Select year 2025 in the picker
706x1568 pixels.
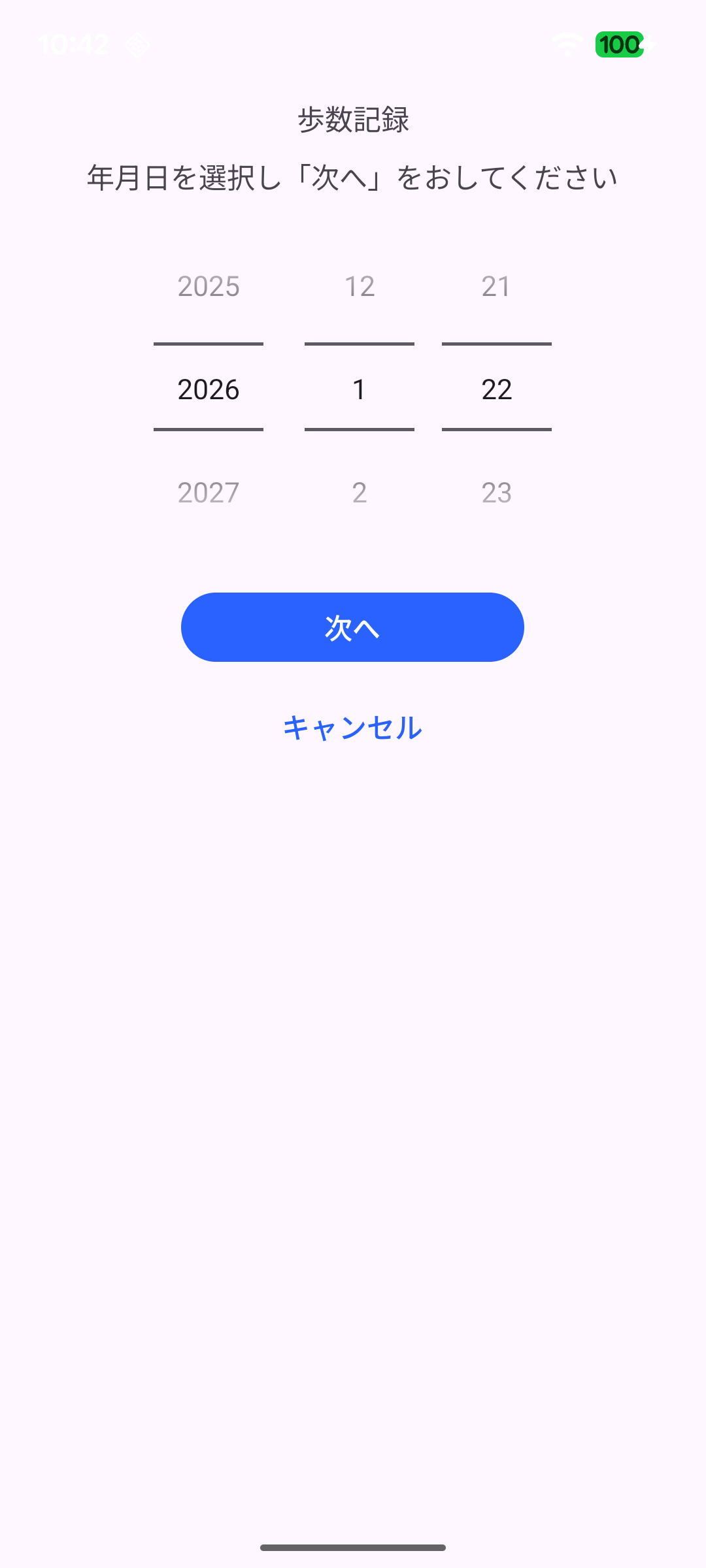click(x=209, y=286)
